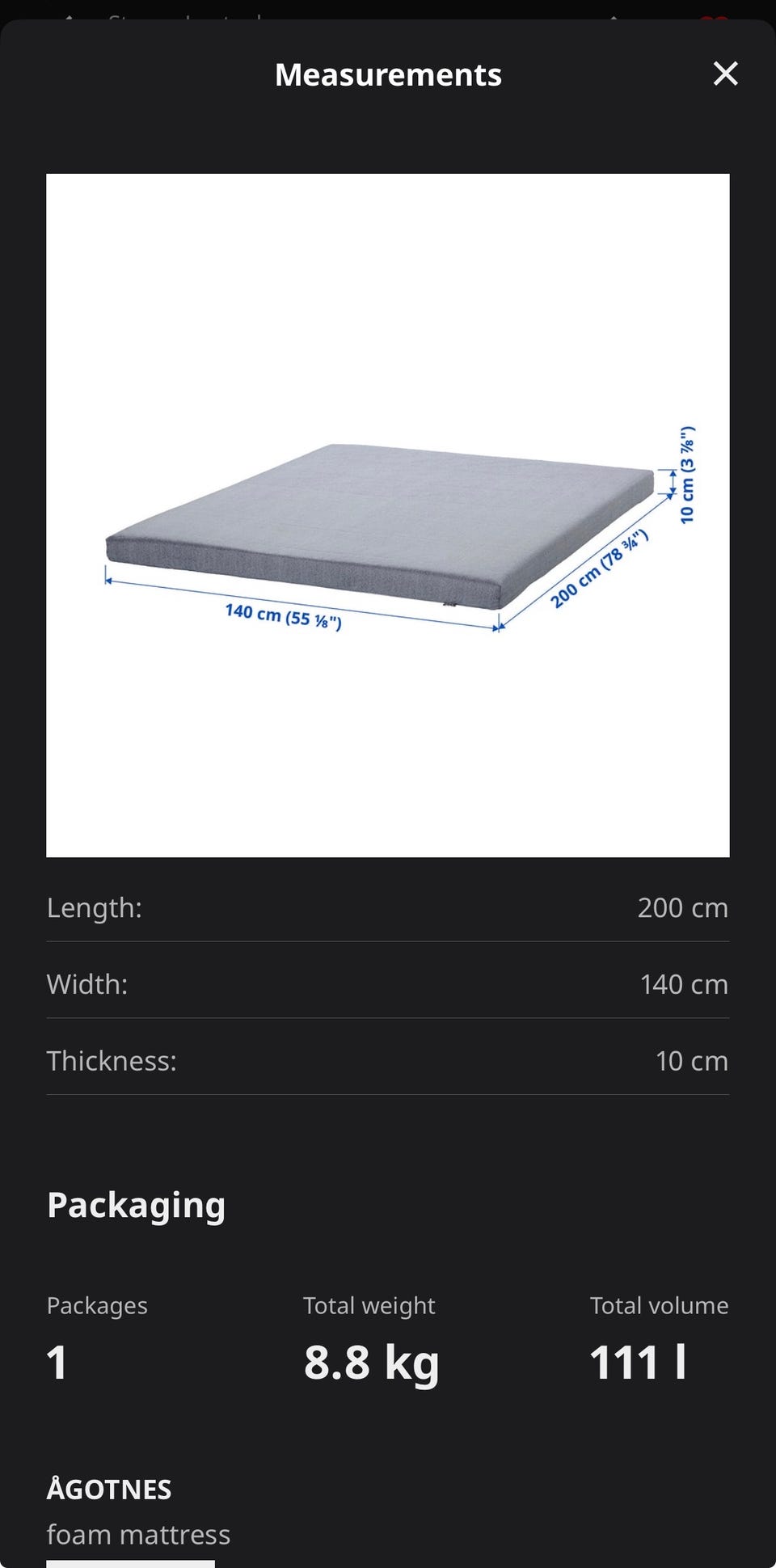Image resolution: width=776 pixels, height=1568 pixels.
Task: Close the Measurements sheet
Action: pos(725,74)
